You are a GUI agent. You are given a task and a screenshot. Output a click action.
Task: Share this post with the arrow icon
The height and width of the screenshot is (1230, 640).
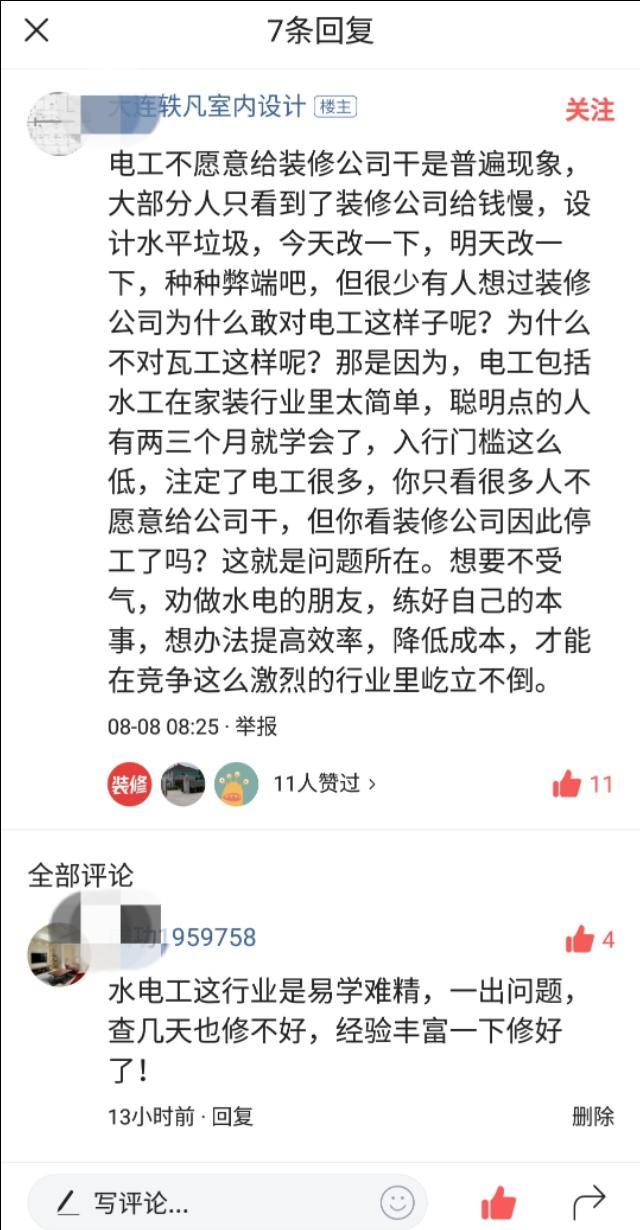pos(589,1202)
